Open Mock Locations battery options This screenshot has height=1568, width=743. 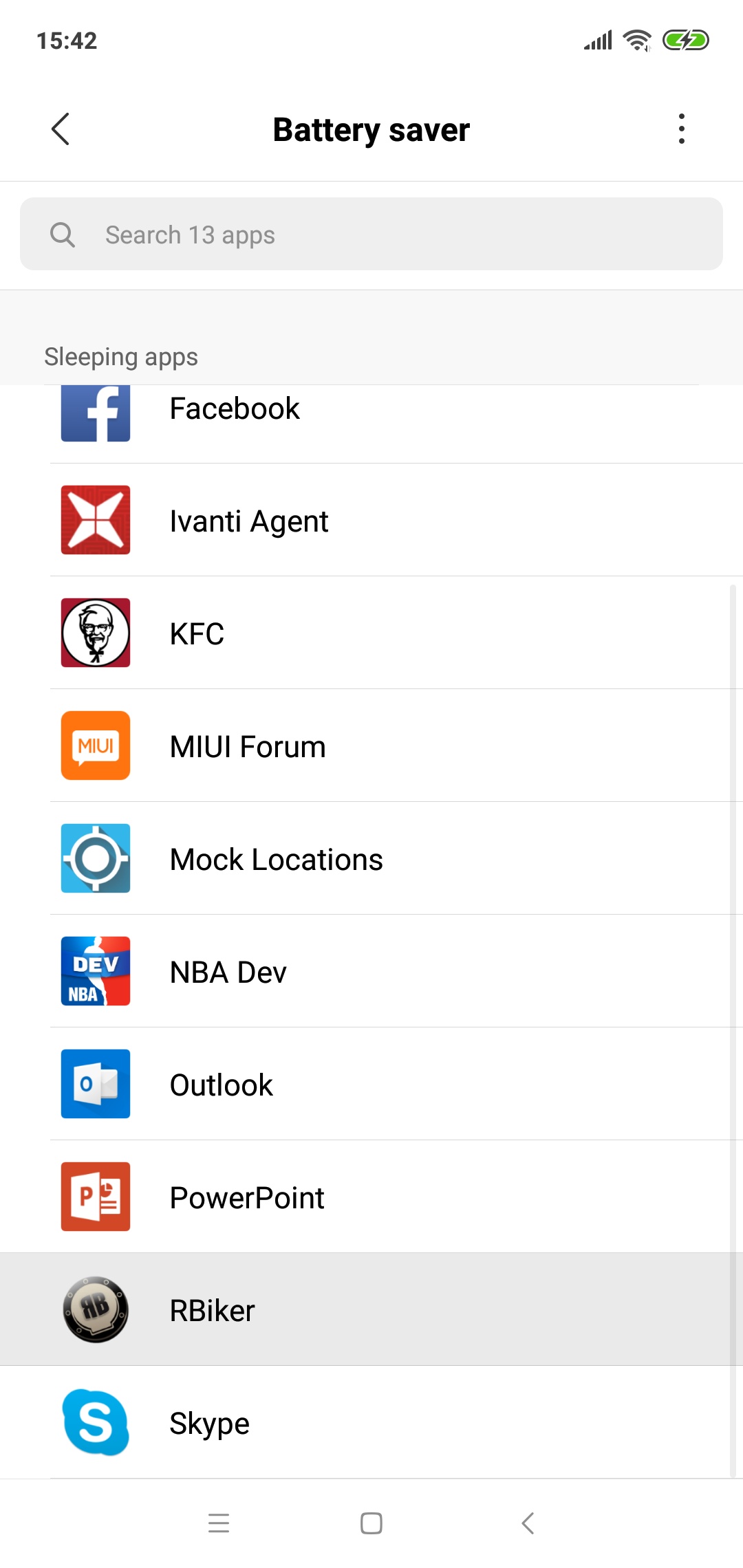pos(371,859)
